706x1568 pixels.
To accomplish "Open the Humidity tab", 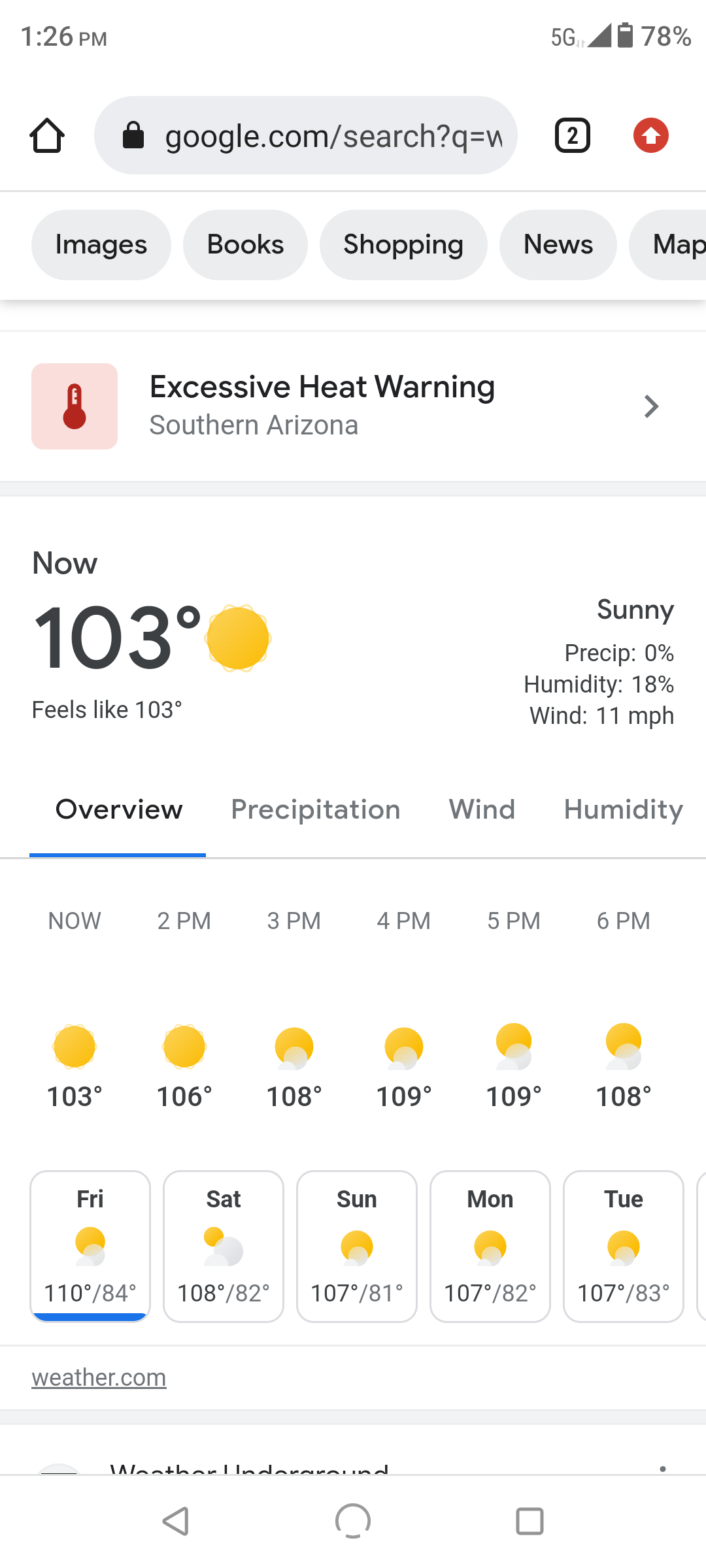I will [623, 809].
